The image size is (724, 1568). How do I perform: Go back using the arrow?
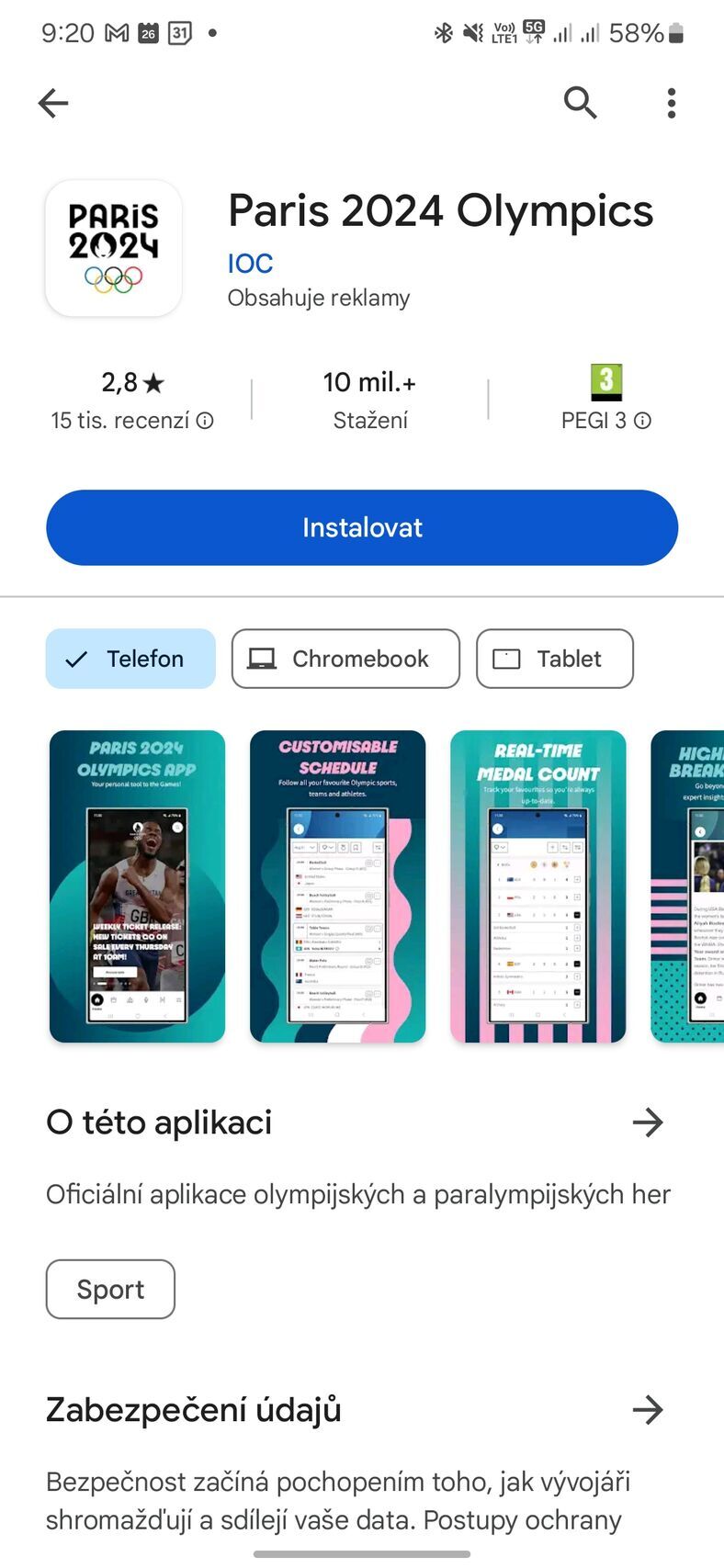53,103
